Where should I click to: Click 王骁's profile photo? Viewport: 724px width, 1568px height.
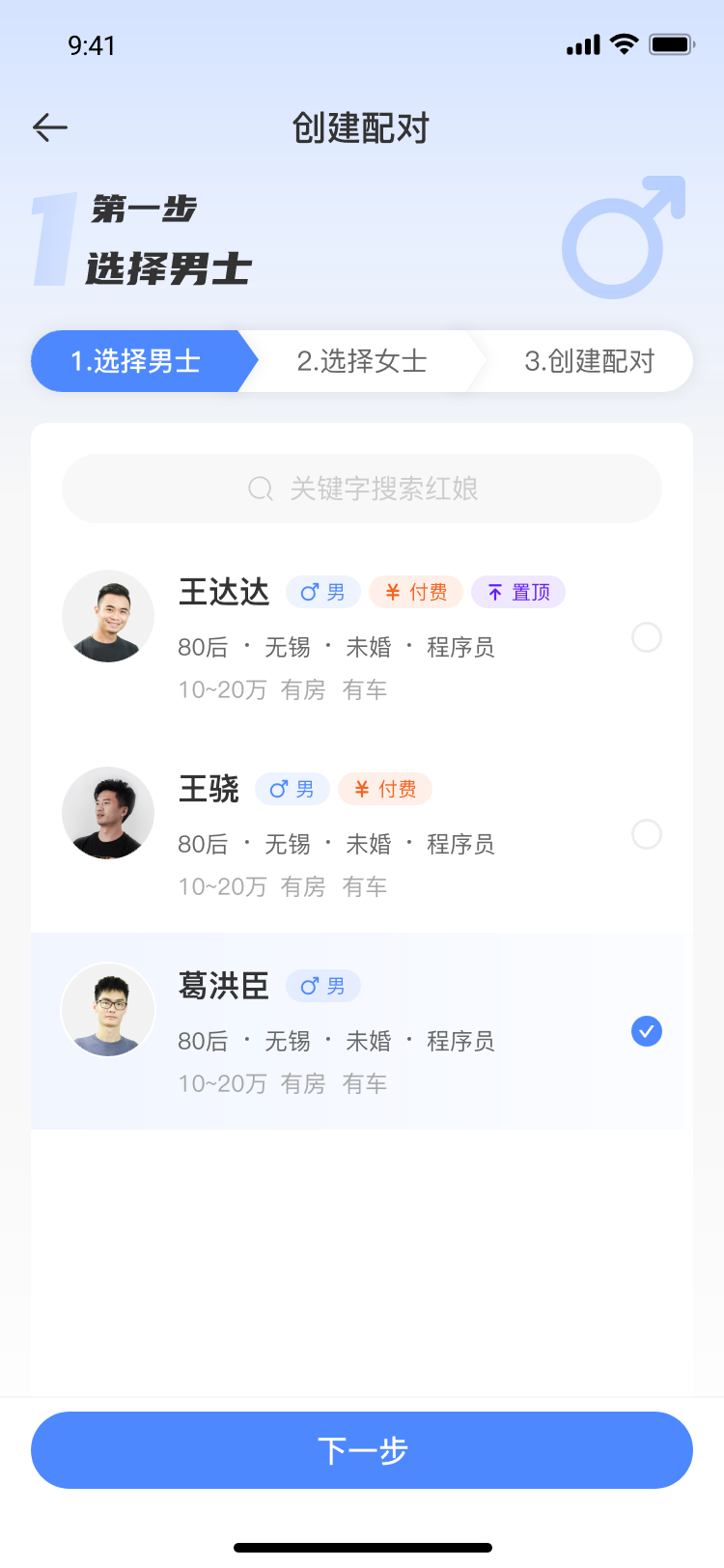tap(108, 813)
